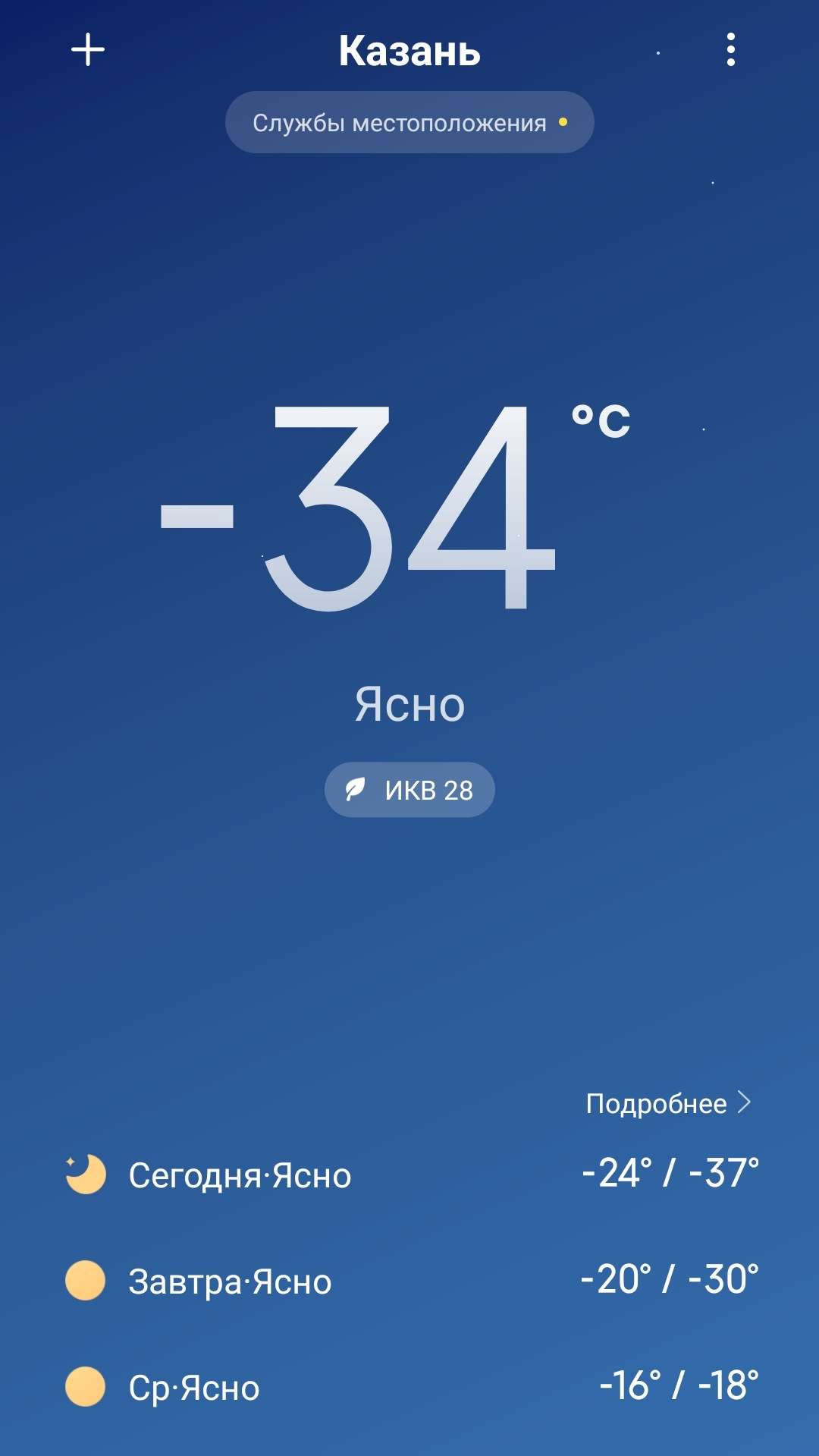Open the Подробнее detailed forecast link
Image resolution: width=819 pixels, height=1456 pixels.
[x=667, y=1103]
